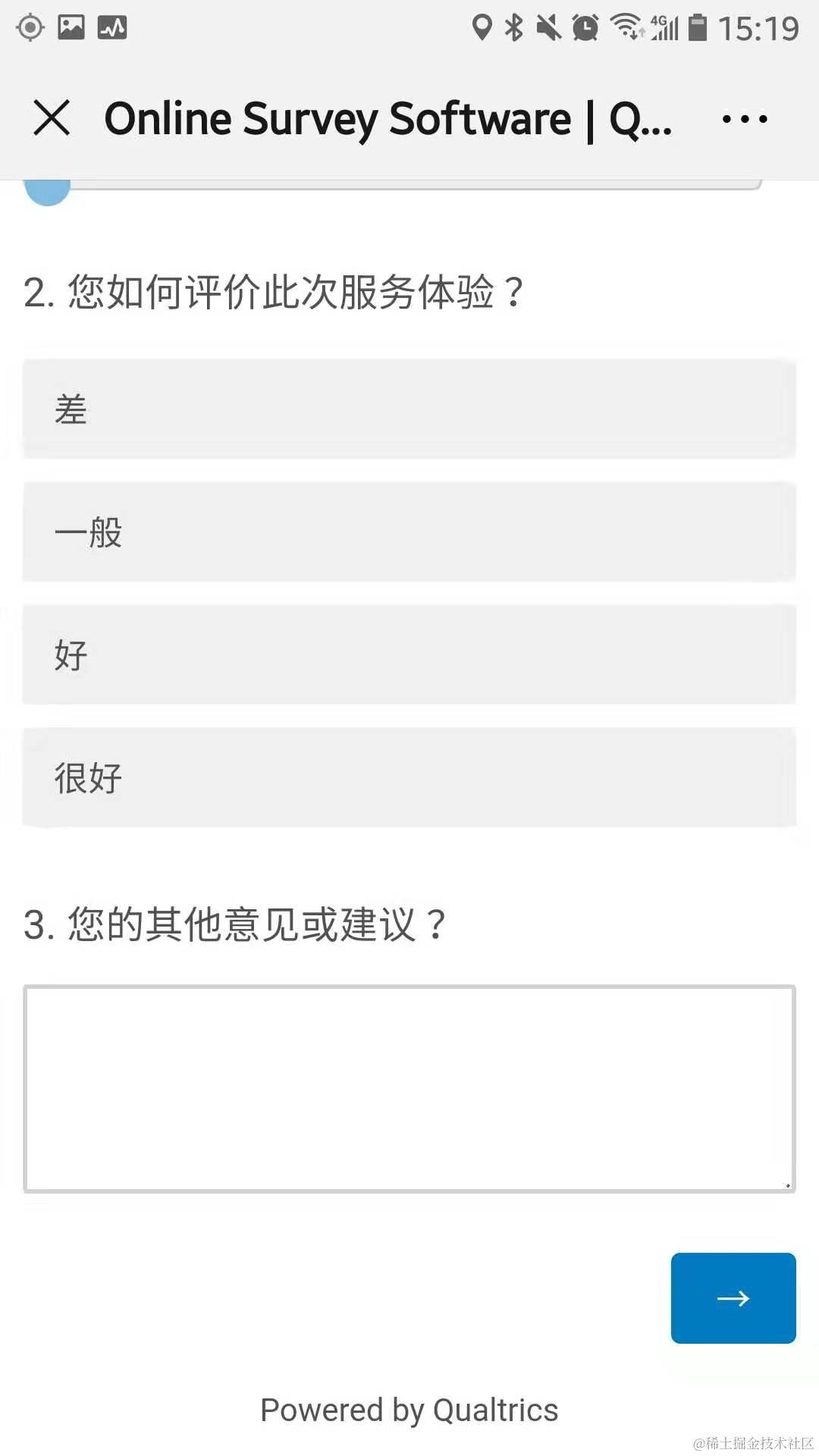This screenshot has width=819, height=1456.
Task: Select the 差 rating option
Action: click(409, 409)
